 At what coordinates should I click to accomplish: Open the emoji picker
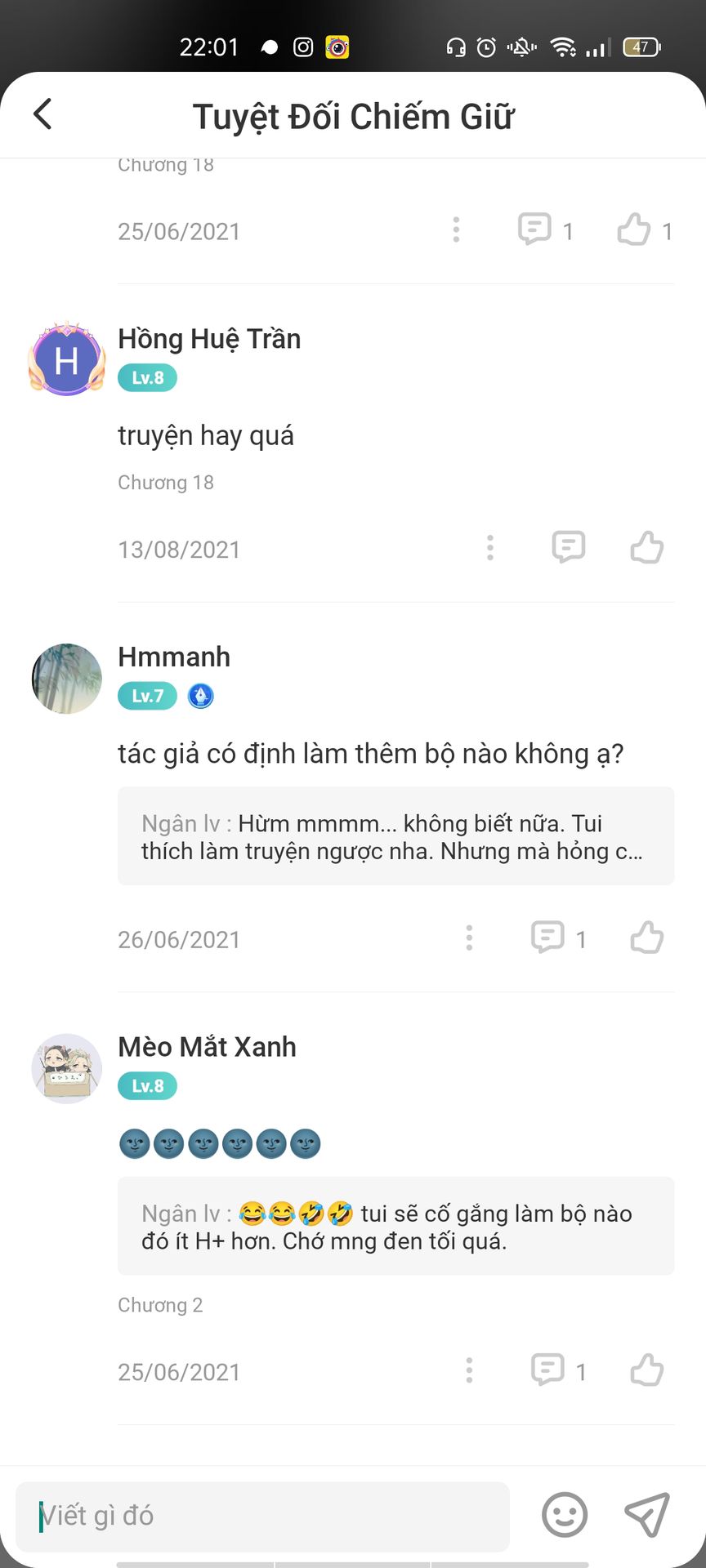[565, 1516]
